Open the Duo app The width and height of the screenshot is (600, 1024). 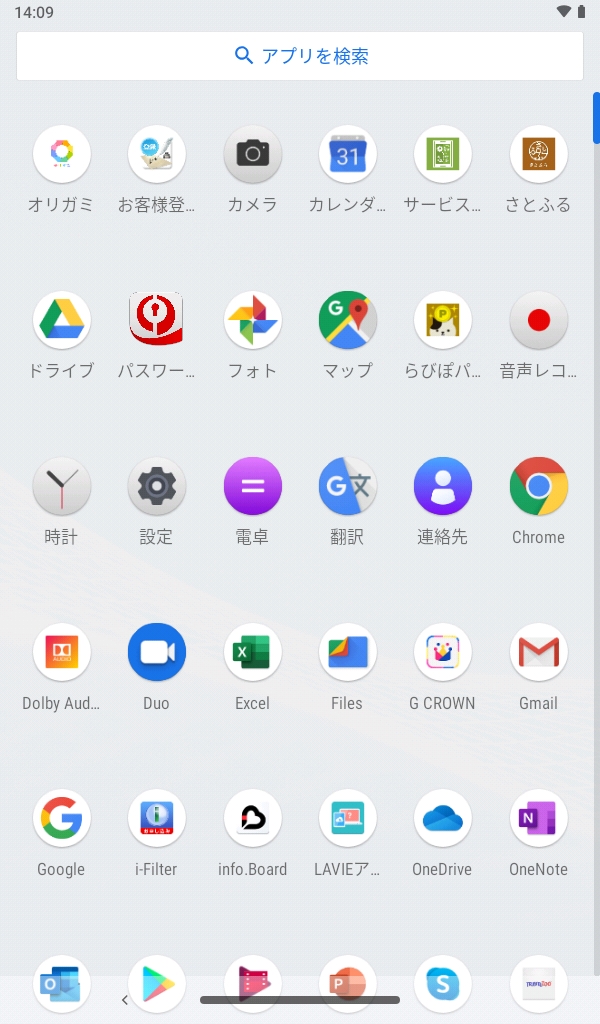coord(156,652)
